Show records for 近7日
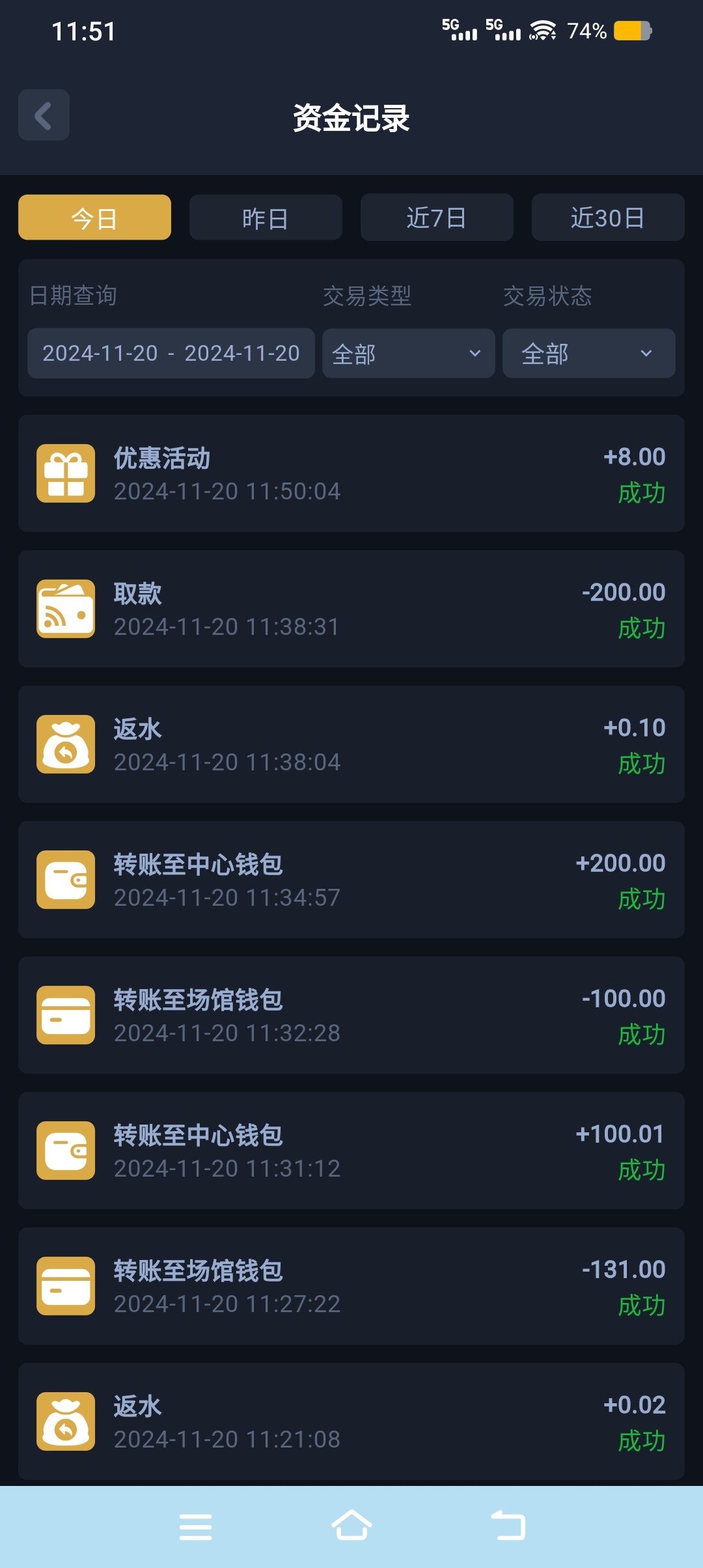 [437, 217]
